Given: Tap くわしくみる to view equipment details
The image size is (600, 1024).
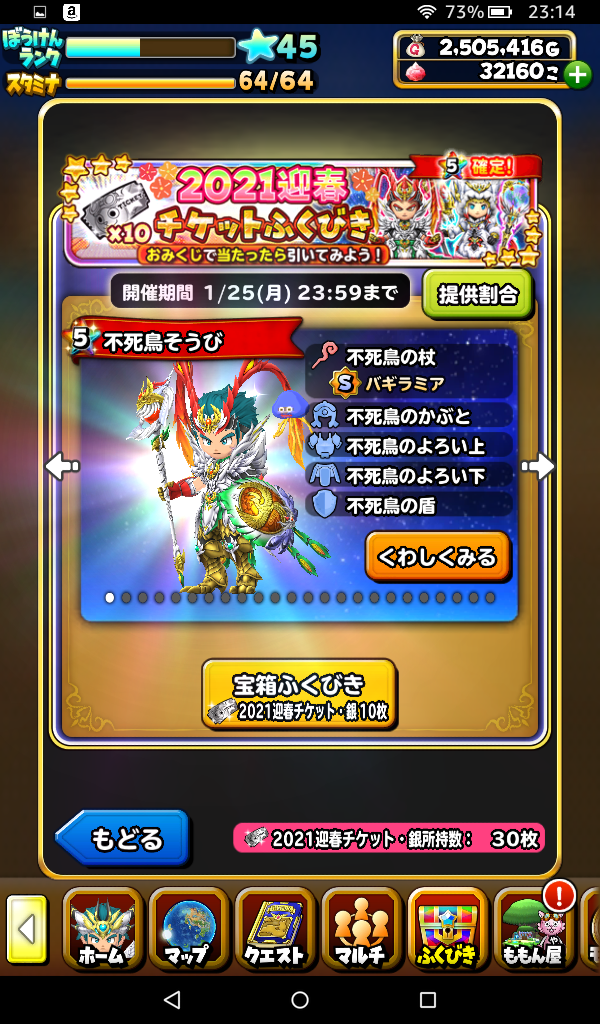Looking at the screenshot, I should pos(437,557).
